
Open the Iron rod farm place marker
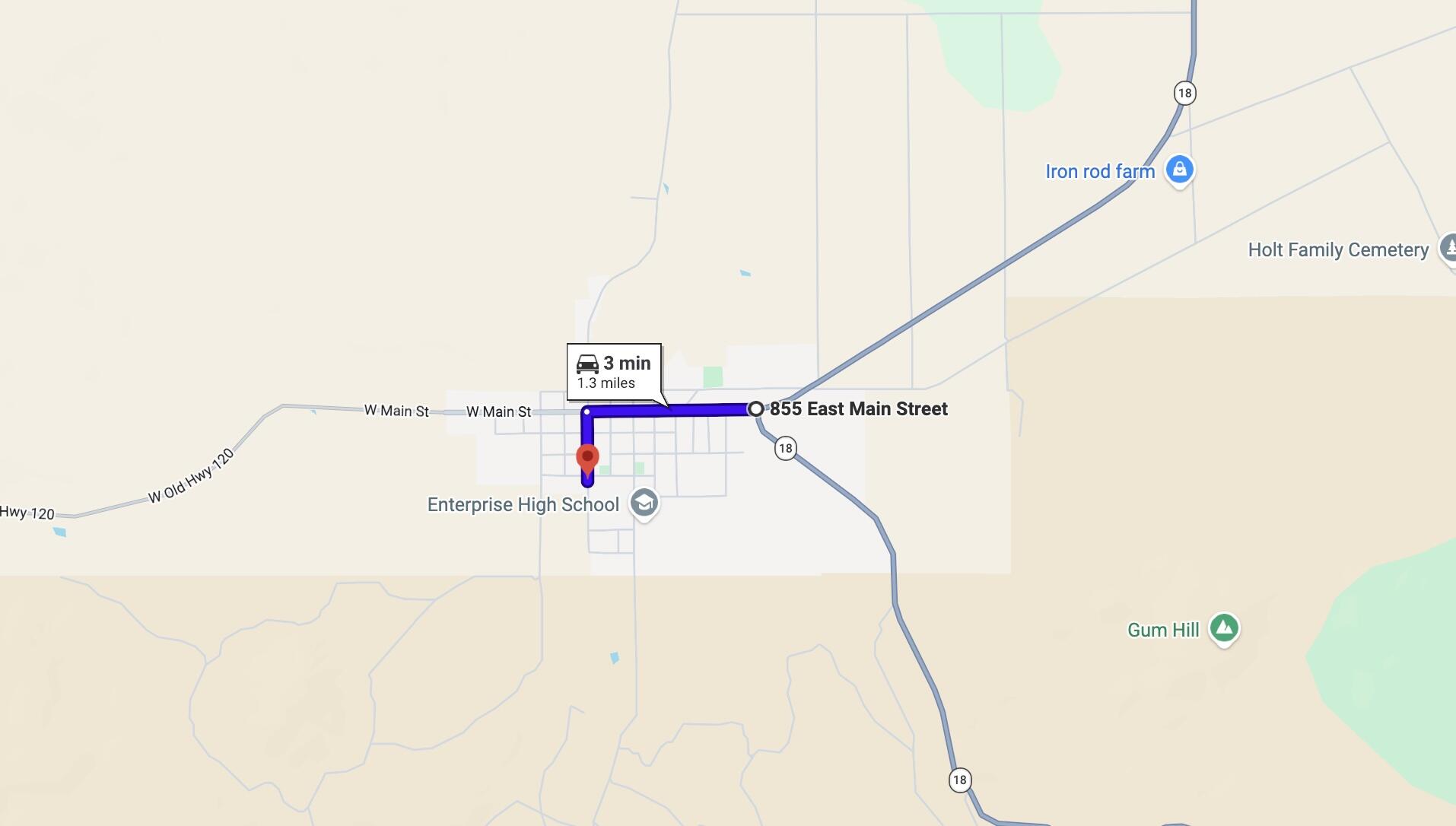click(1179, 170)
